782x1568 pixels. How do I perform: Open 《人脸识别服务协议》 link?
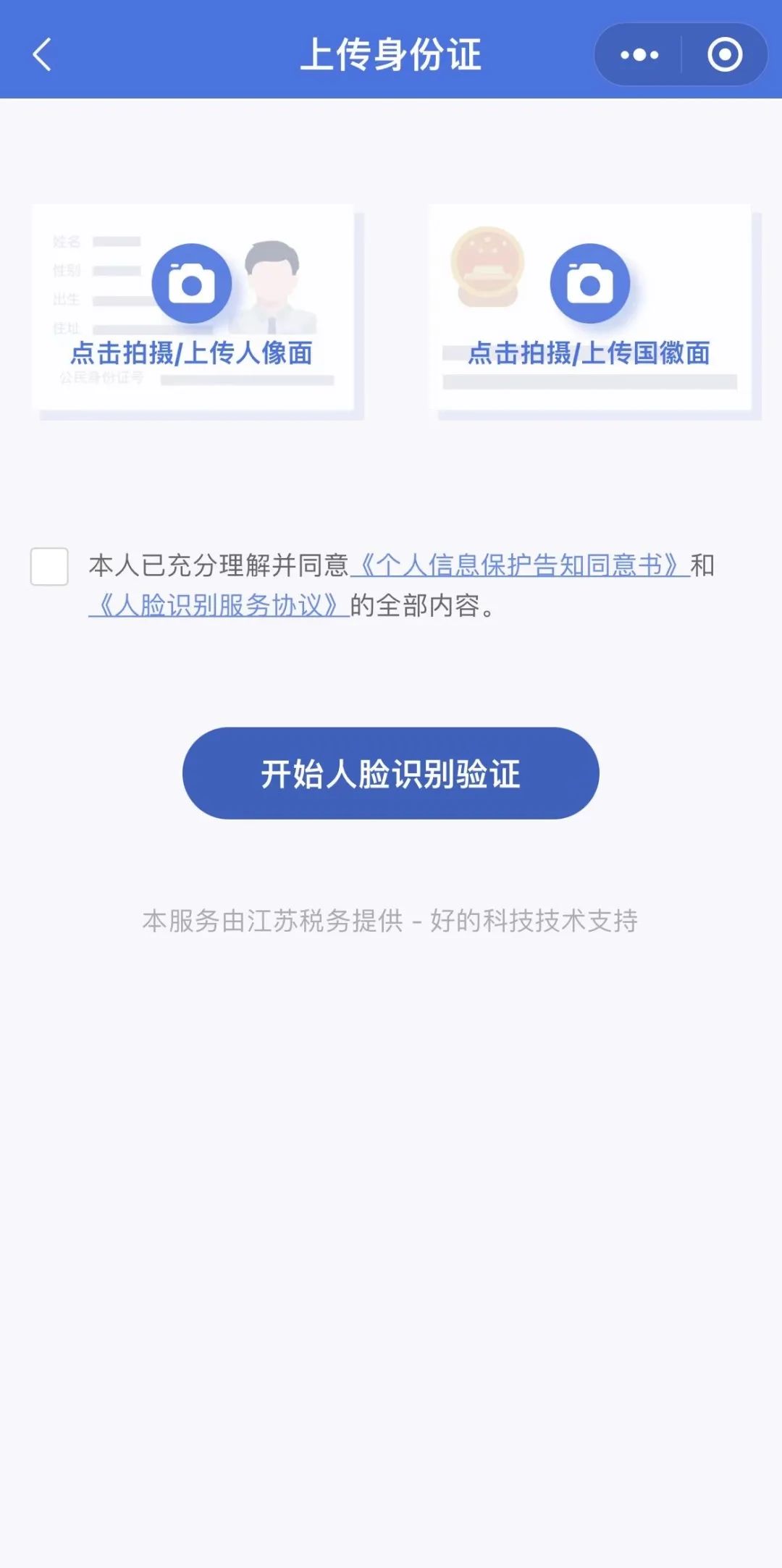click(219, 605)
